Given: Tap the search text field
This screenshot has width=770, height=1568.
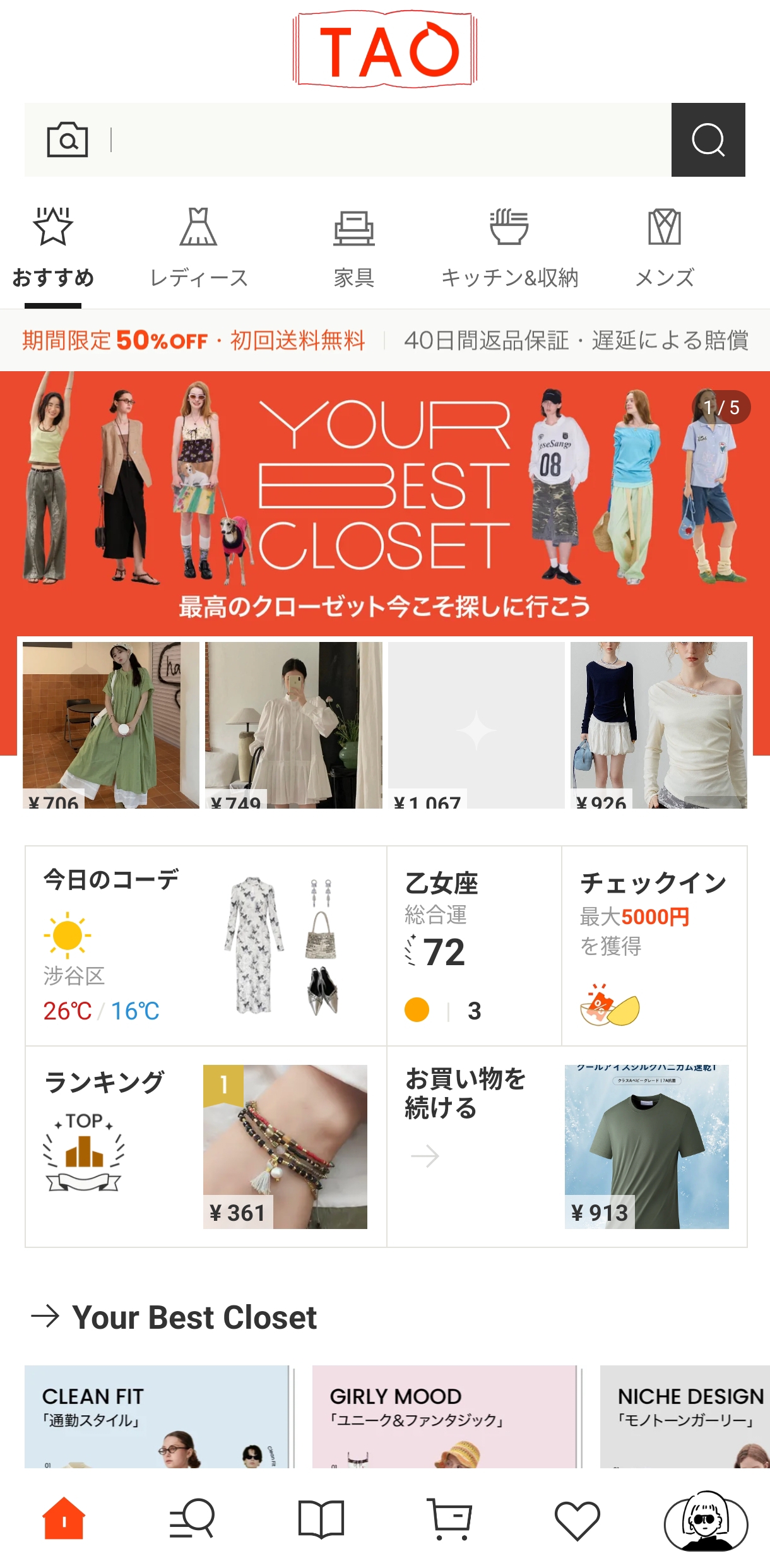Looking at the screenshot, I should (379, 140).
